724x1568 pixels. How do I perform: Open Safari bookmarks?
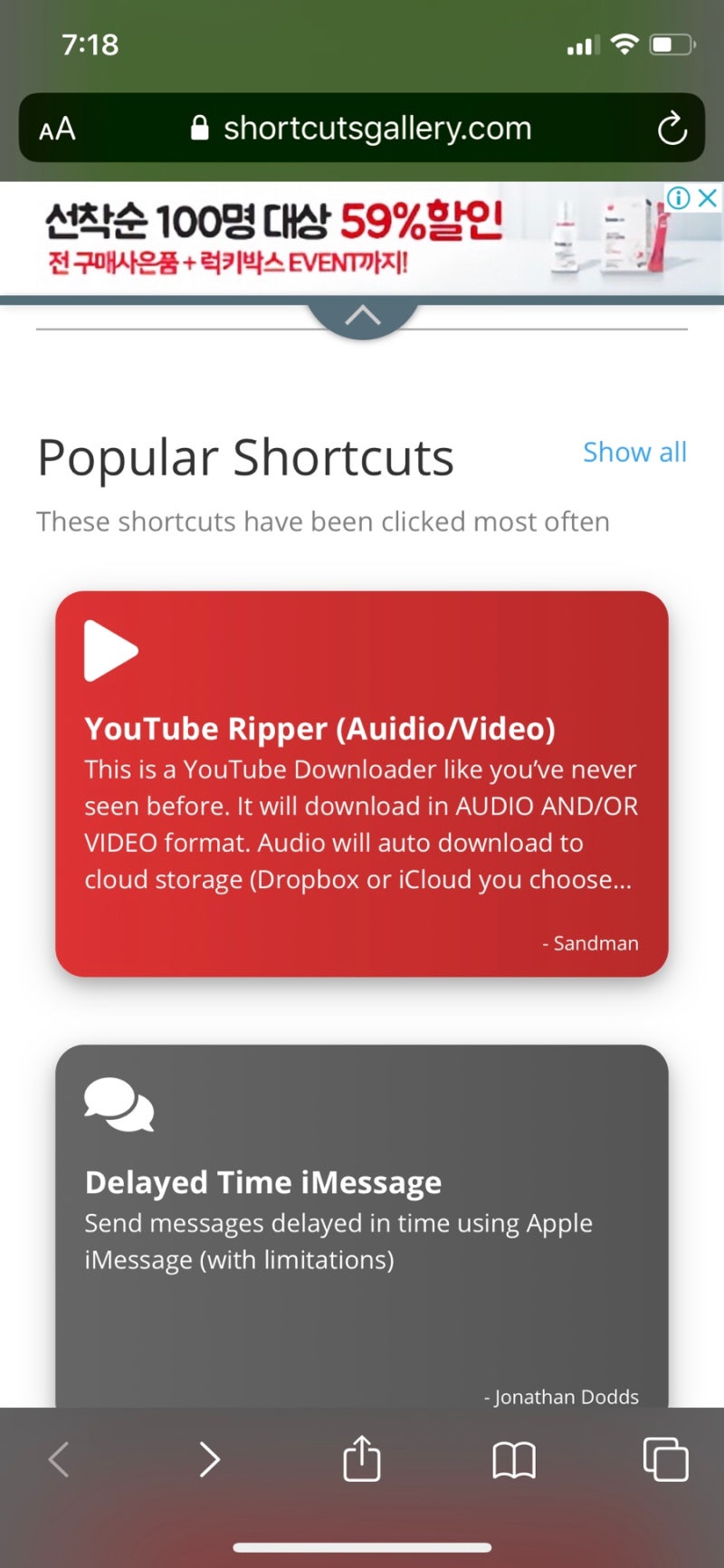click(514, 1460)
